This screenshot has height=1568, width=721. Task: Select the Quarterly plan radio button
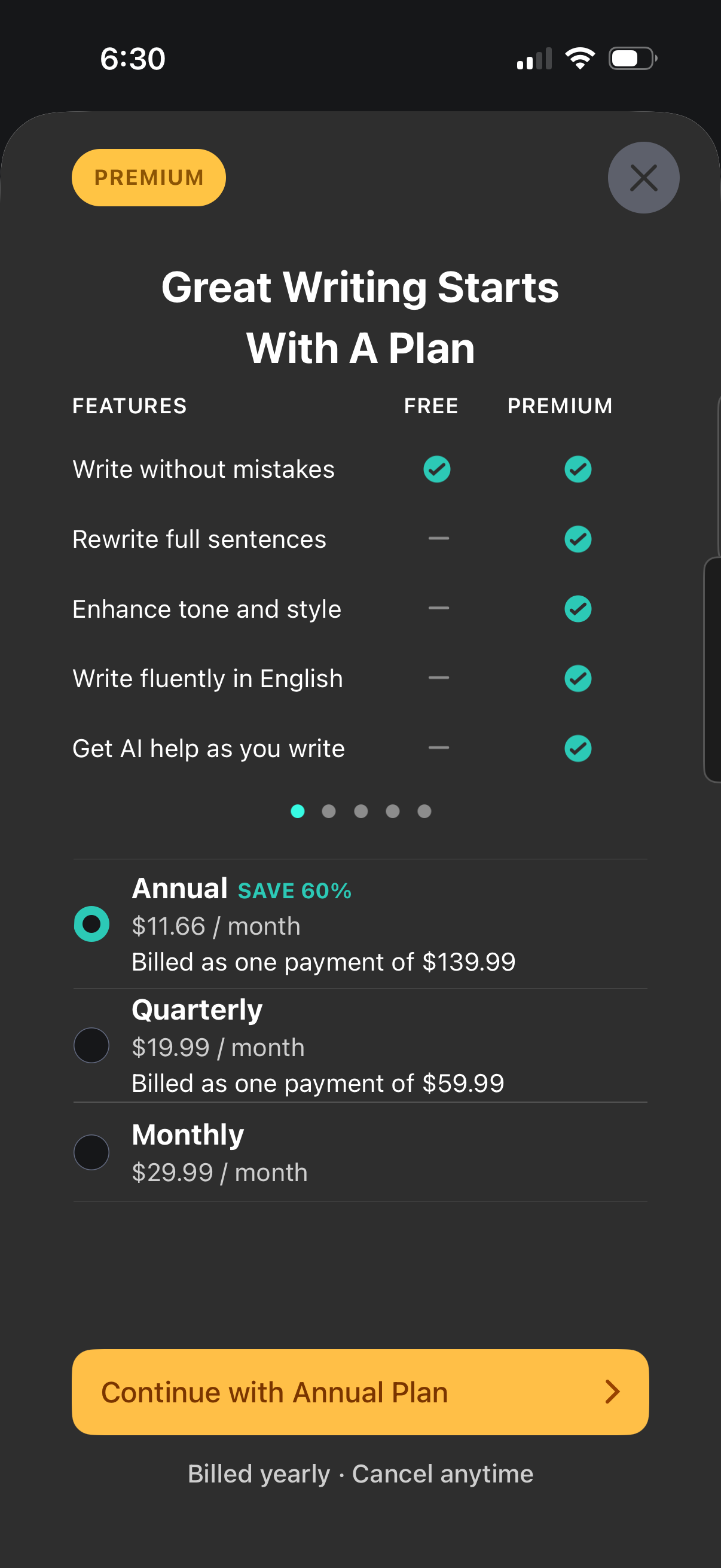[91, 1045]
